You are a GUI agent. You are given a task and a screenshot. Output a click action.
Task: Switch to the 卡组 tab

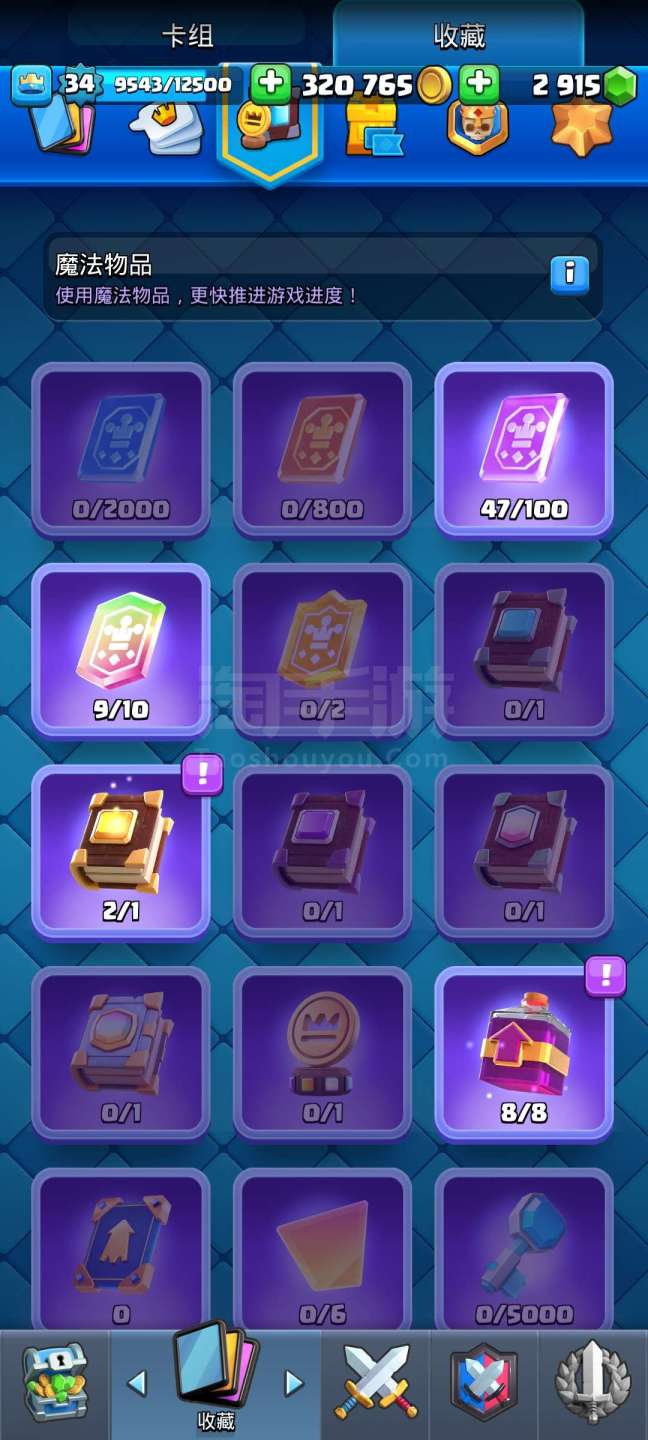[188, 36]
